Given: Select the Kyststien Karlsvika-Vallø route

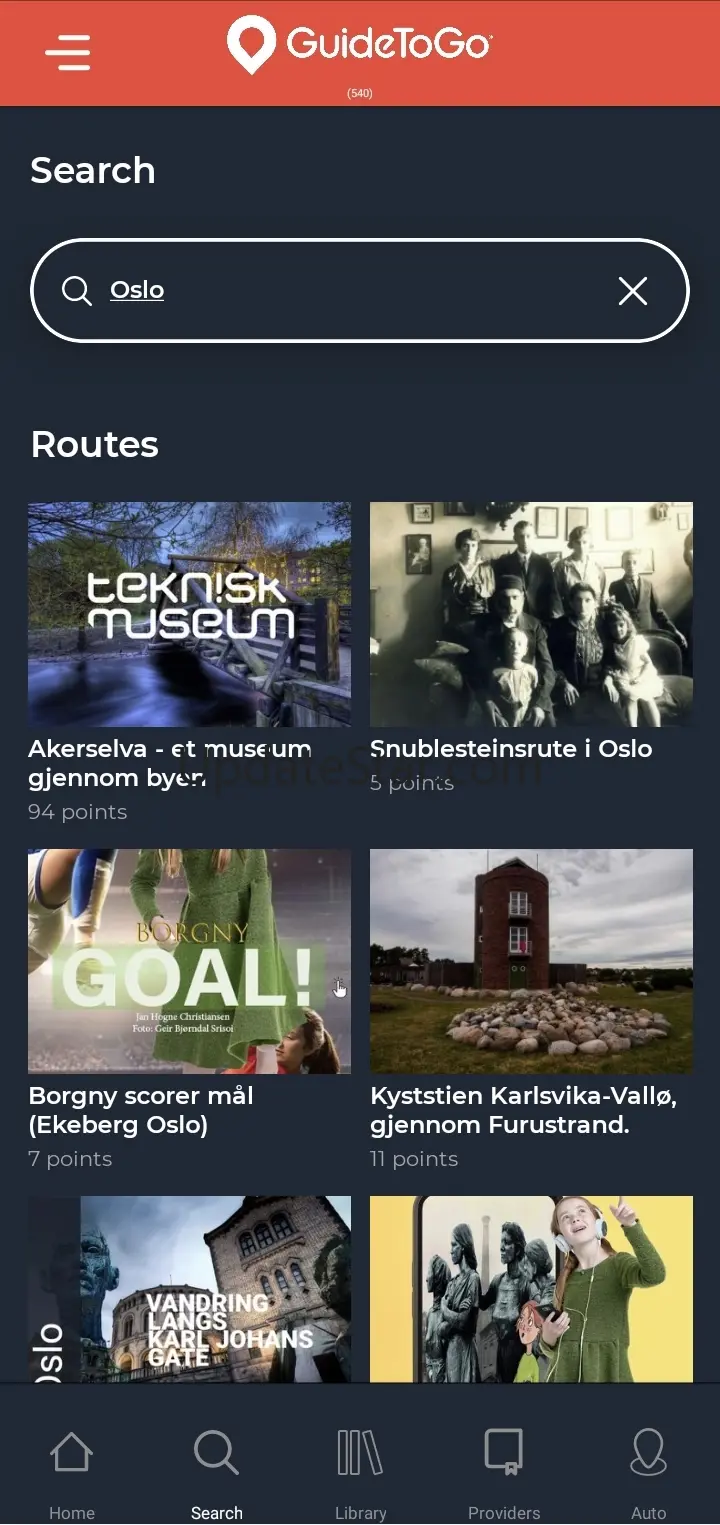Looking at the screenshot, I should [531, 961].
